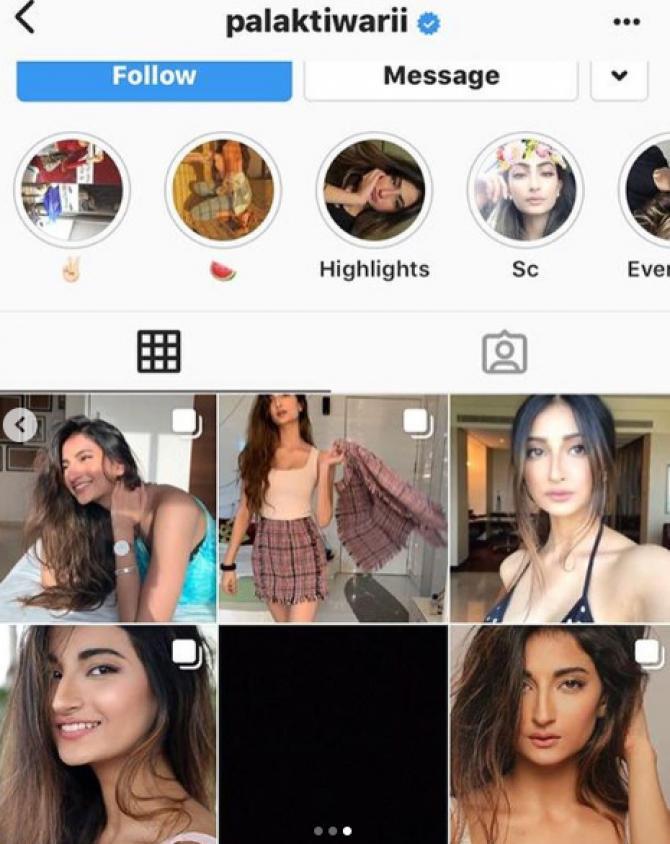The image size is (670, 844).
Task: Send a message to this profile
Action: 441,77
